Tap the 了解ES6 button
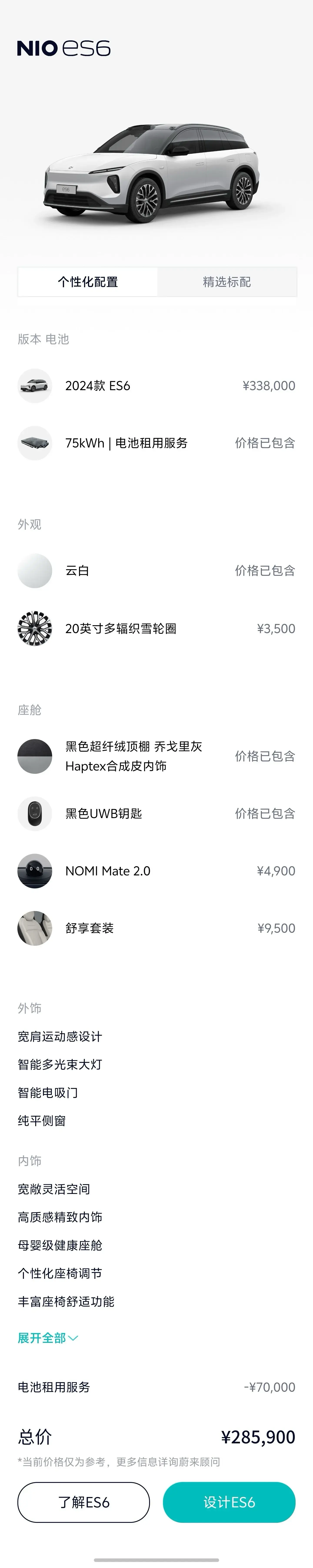Image resolution: width=313 pixels, height=1568 pixels. click(x=83, y=1502)
